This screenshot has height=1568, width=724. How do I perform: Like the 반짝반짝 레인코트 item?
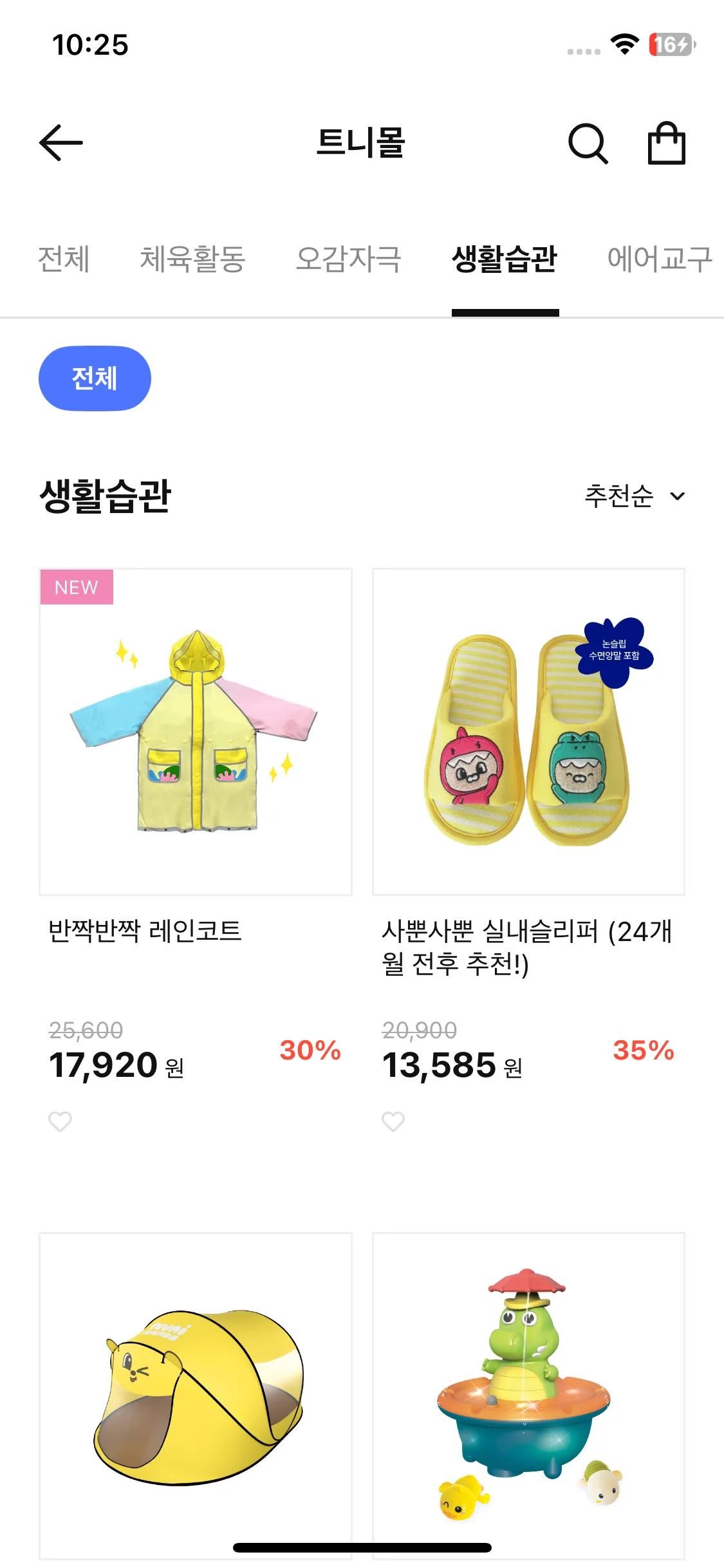[60, 1121]
